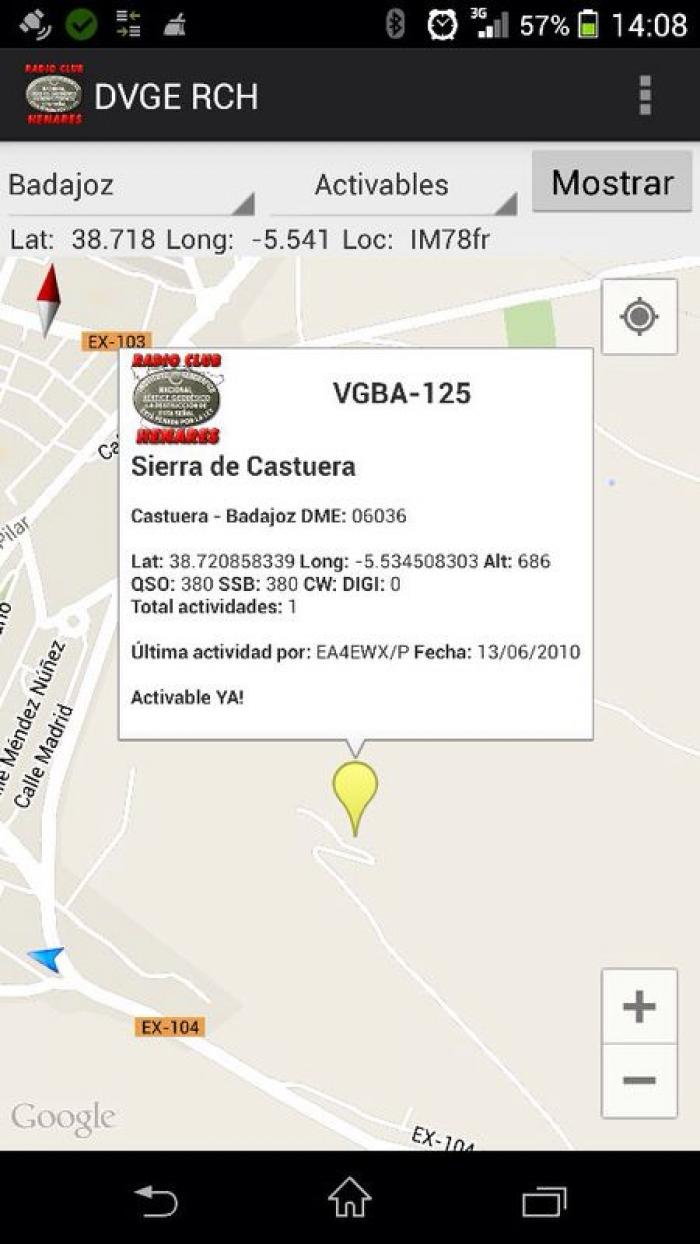Reset map orientation with the compass

(x=49, y=300)
